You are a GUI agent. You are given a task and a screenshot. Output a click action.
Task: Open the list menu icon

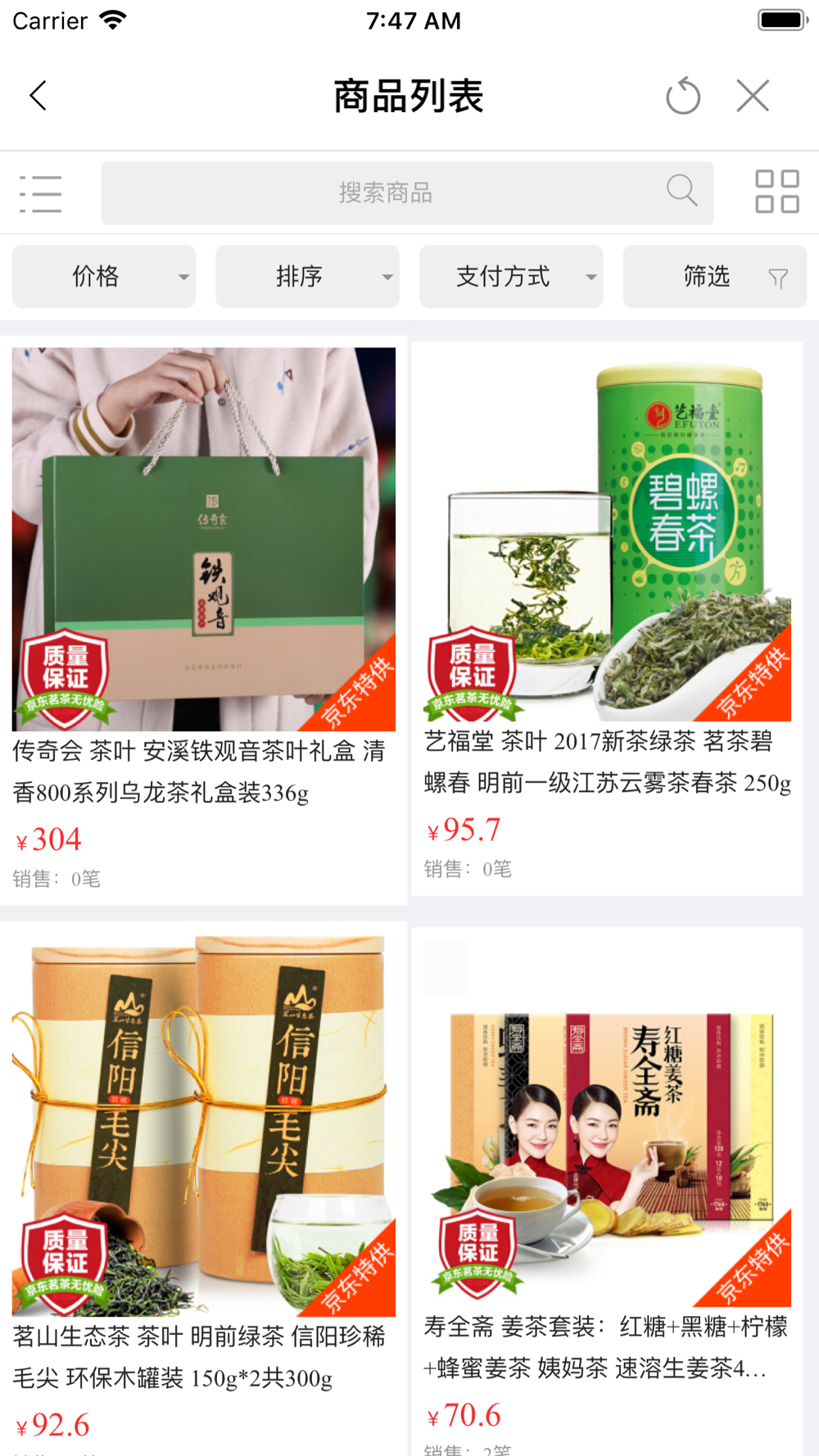[41, 194]
